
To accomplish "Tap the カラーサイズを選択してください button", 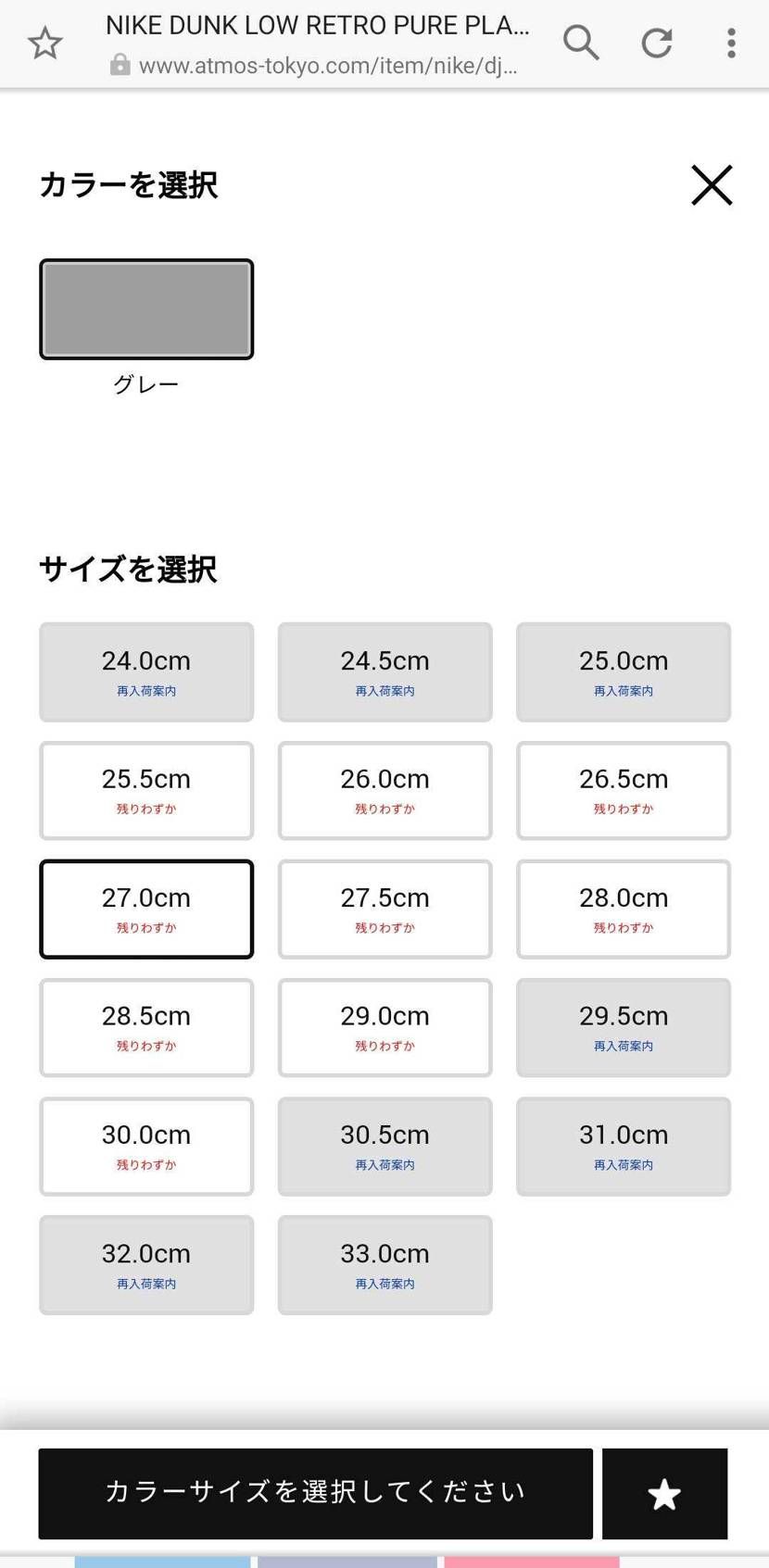I will [315, 1493].
